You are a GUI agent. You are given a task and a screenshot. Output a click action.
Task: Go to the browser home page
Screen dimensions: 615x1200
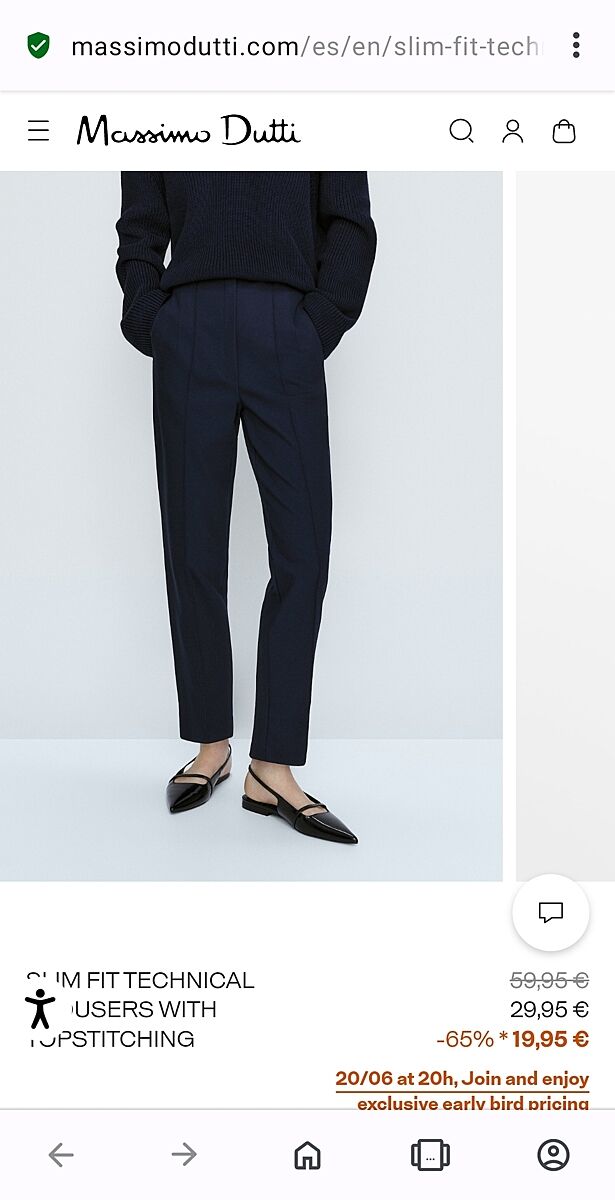[x=307, y=1155]
